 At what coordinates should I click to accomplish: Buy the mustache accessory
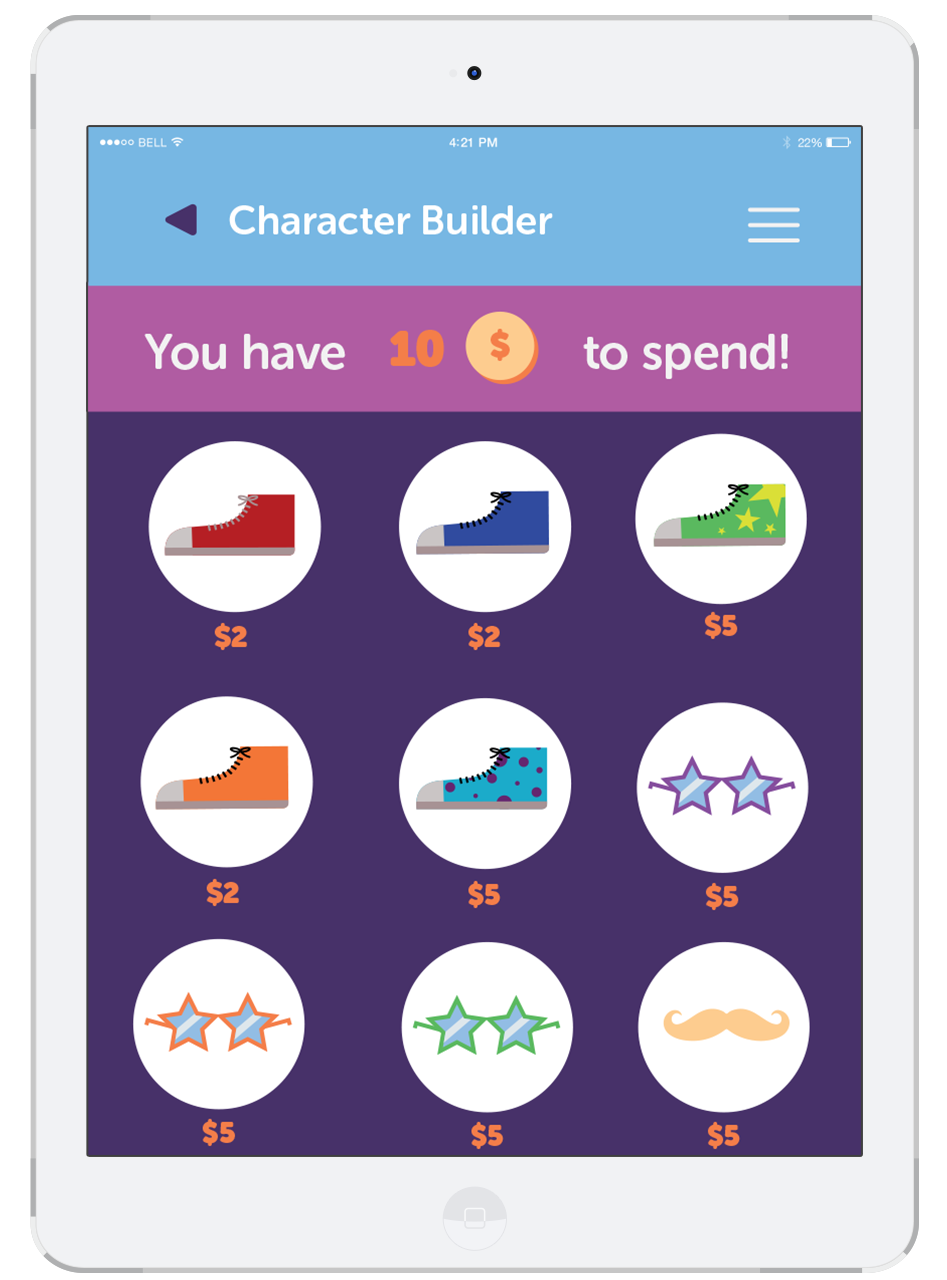724,1026
